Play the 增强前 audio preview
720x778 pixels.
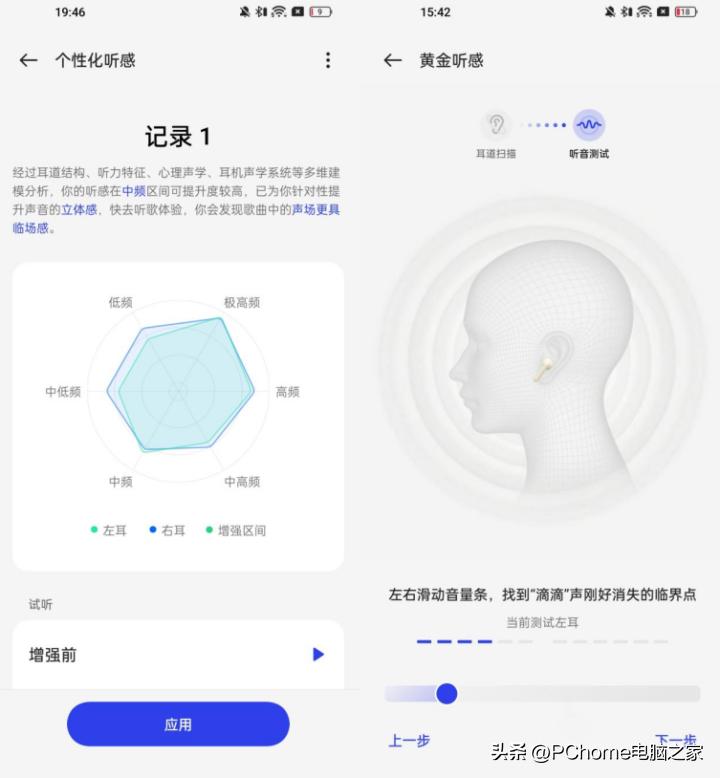click(318, 655)
